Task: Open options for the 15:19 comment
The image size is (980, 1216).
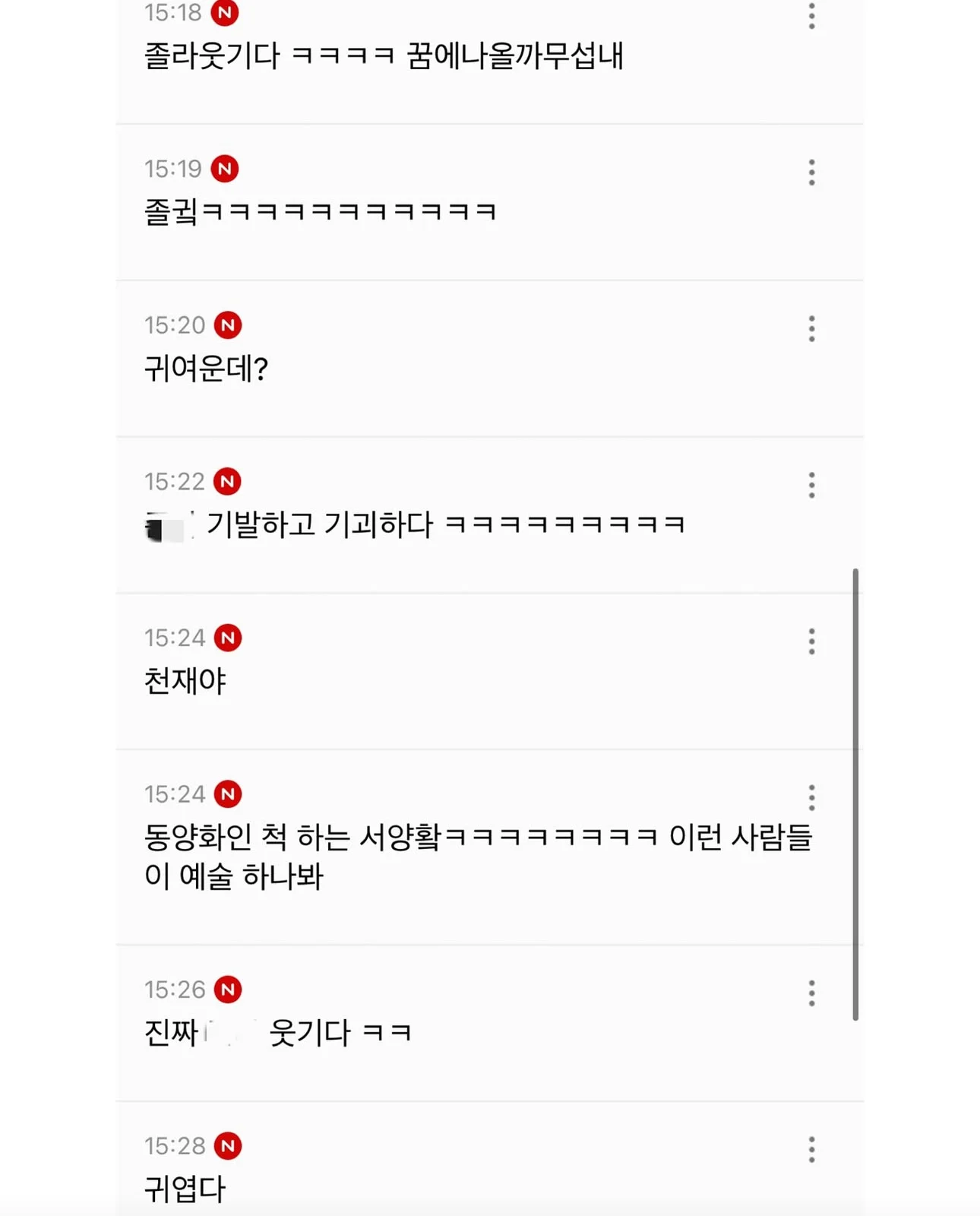Action: (811, 173)
